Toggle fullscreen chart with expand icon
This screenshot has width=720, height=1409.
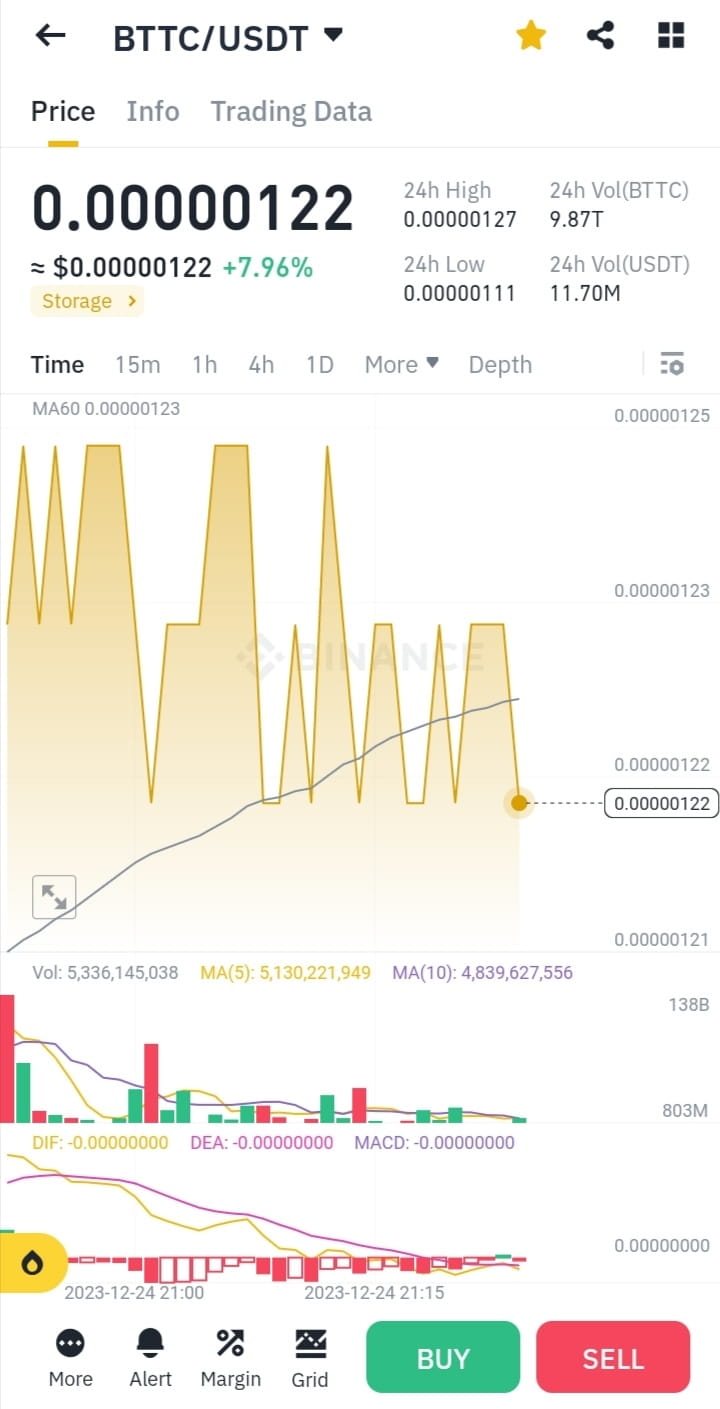click(54, 897)
